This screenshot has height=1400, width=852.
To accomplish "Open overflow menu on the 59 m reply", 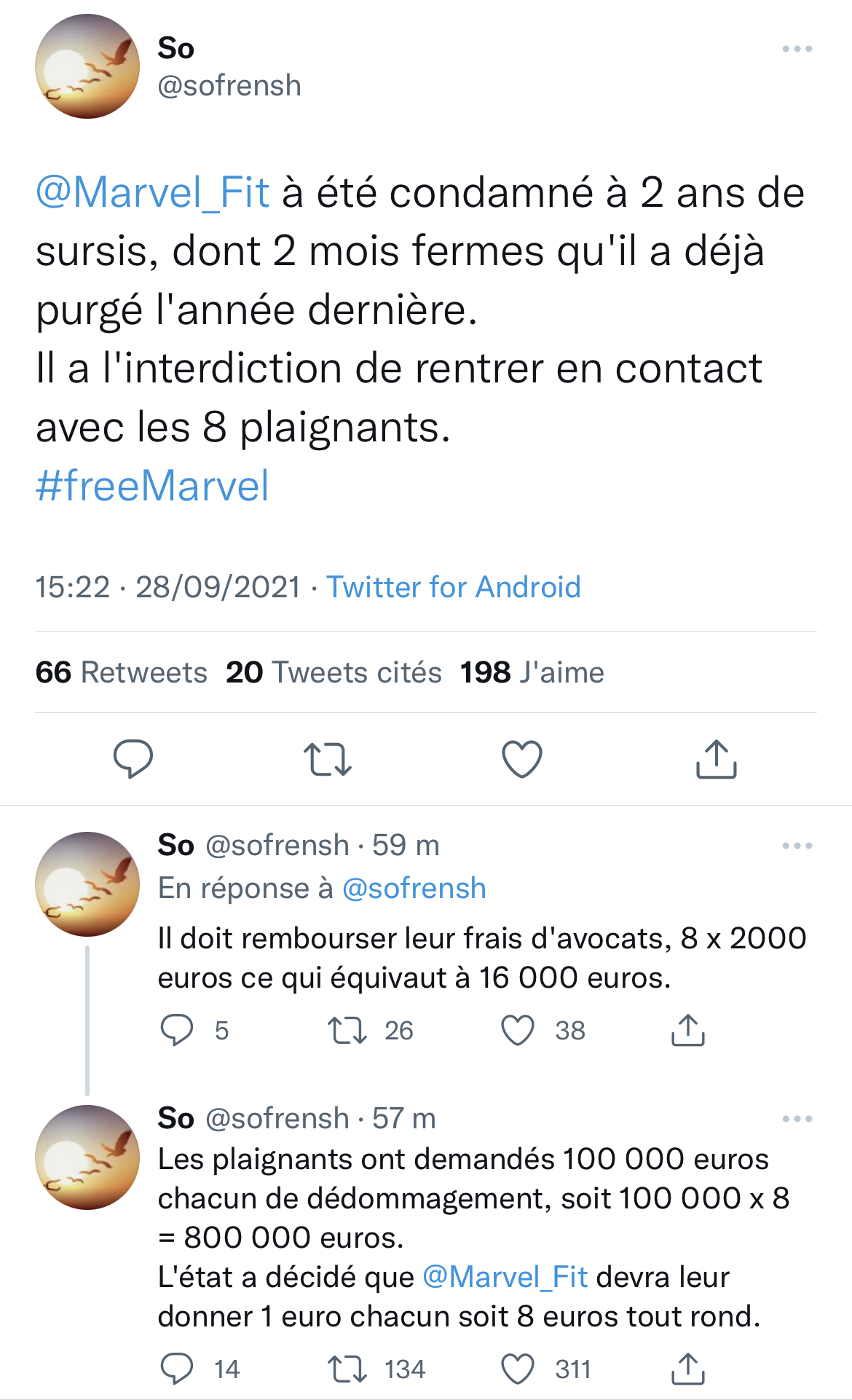I will click(x=797, y=846).
